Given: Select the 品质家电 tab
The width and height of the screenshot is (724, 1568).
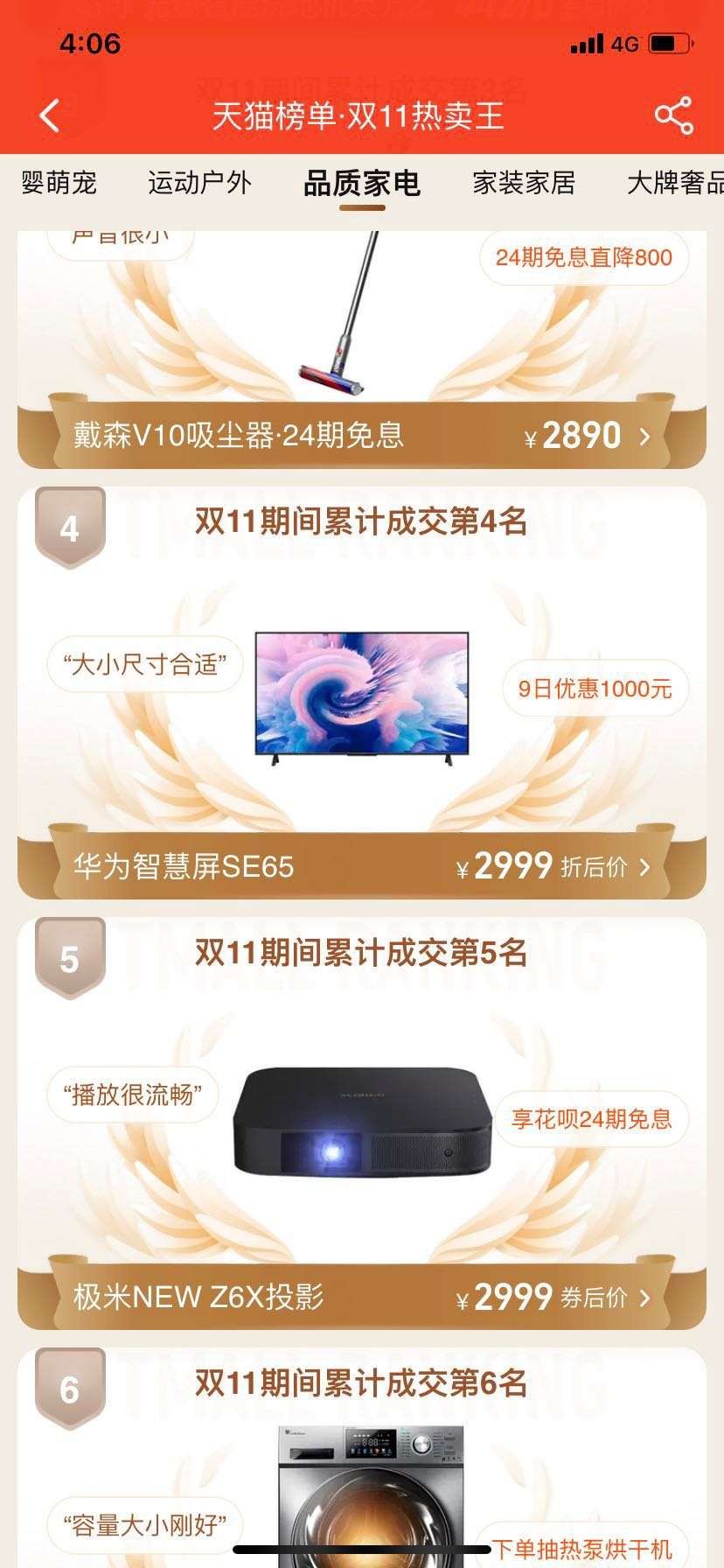Looking at the screenshot, I should point(362,184).
